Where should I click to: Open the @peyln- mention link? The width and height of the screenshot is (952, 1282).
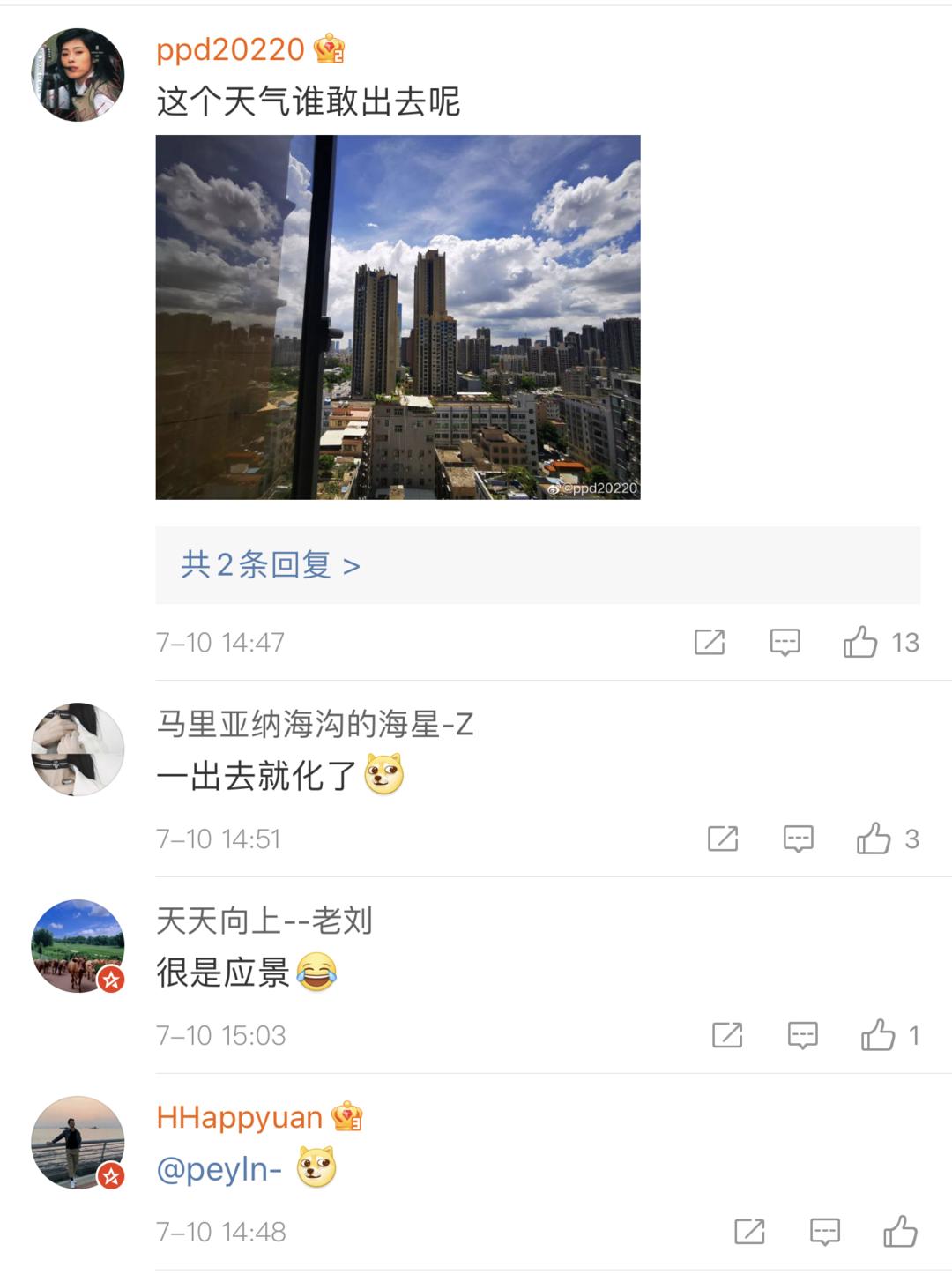219,1169
